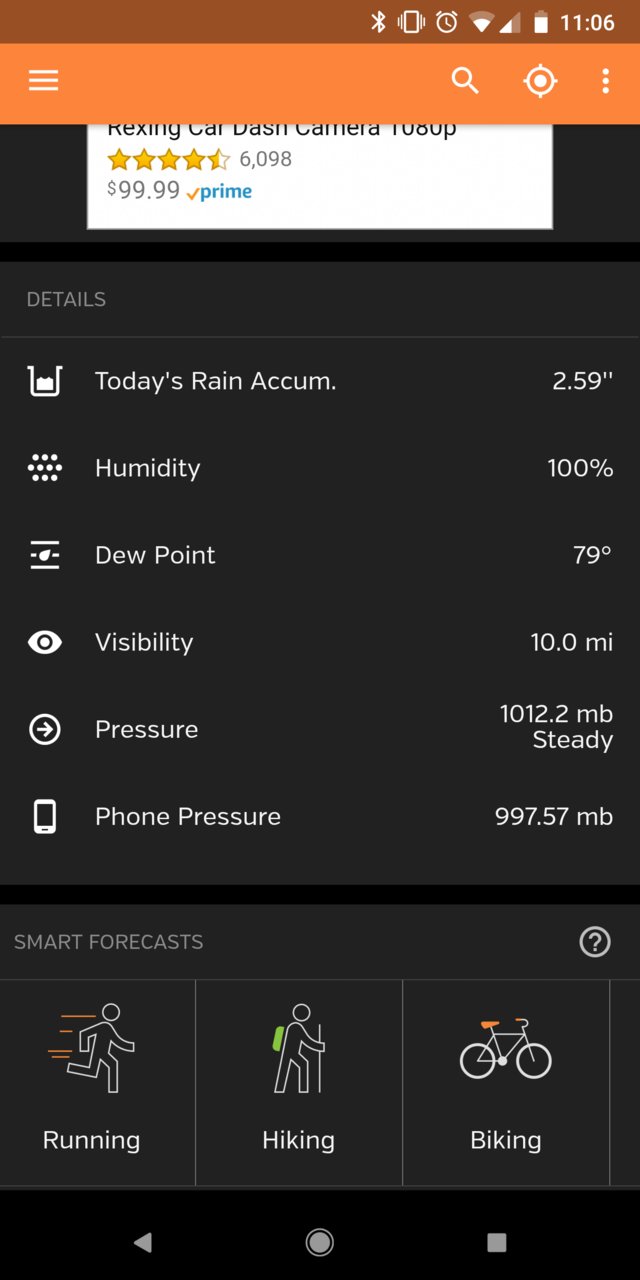Open the overflow menu
This screenshot has height=1280, width=640.
(x=605, y=81)
